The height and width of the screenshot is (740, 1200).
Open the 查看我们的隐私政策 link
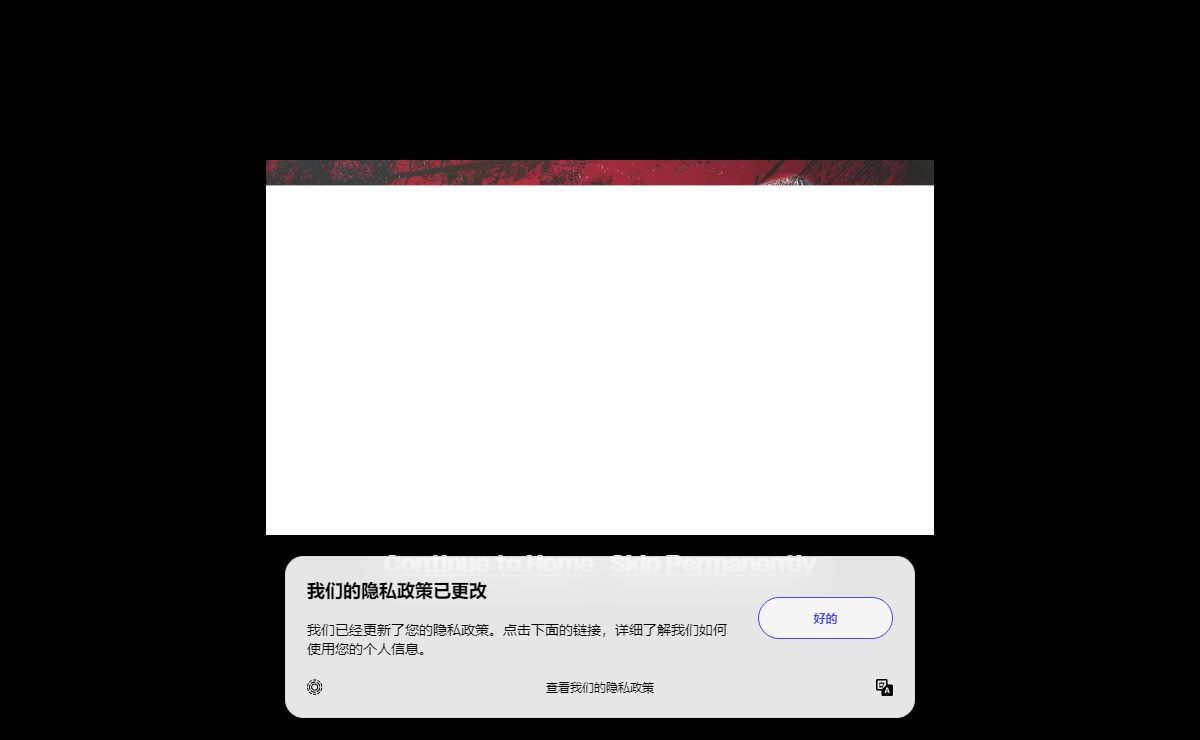click(x=600, y=688)
